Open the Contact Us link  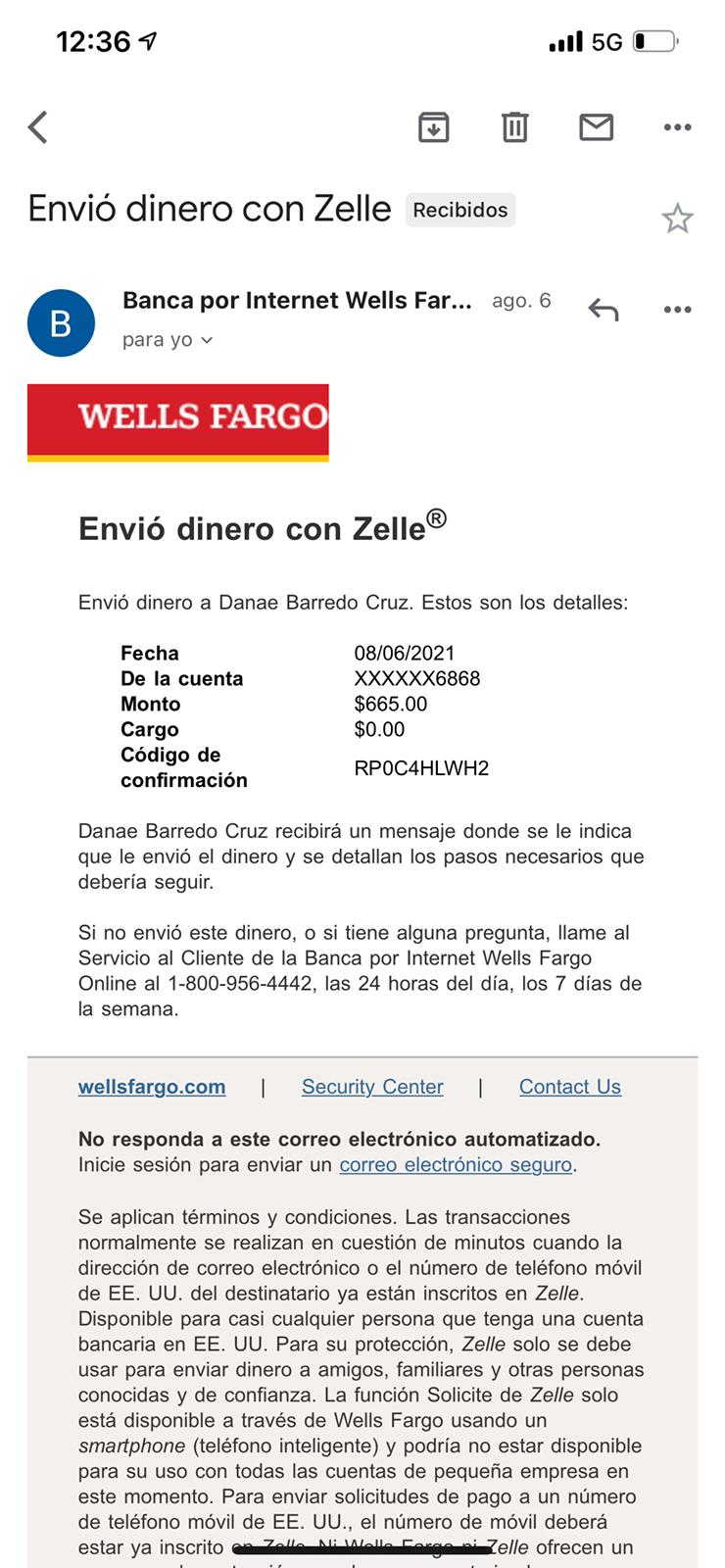coord(570,1087)
